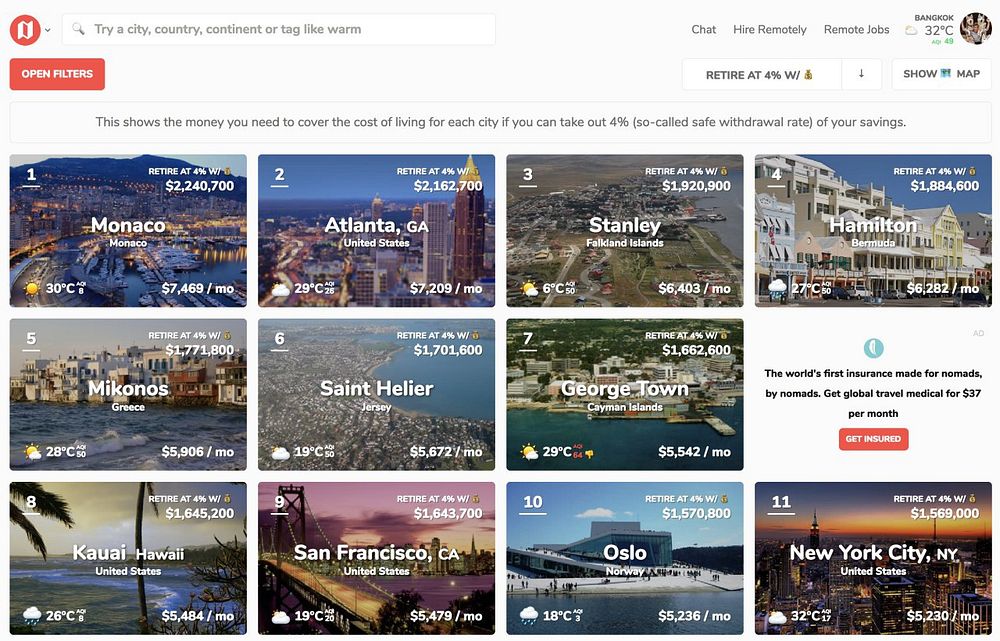Go to Remote Jobs
Viewport: 1000px width, 641px height.
click(x=856, y=30)
